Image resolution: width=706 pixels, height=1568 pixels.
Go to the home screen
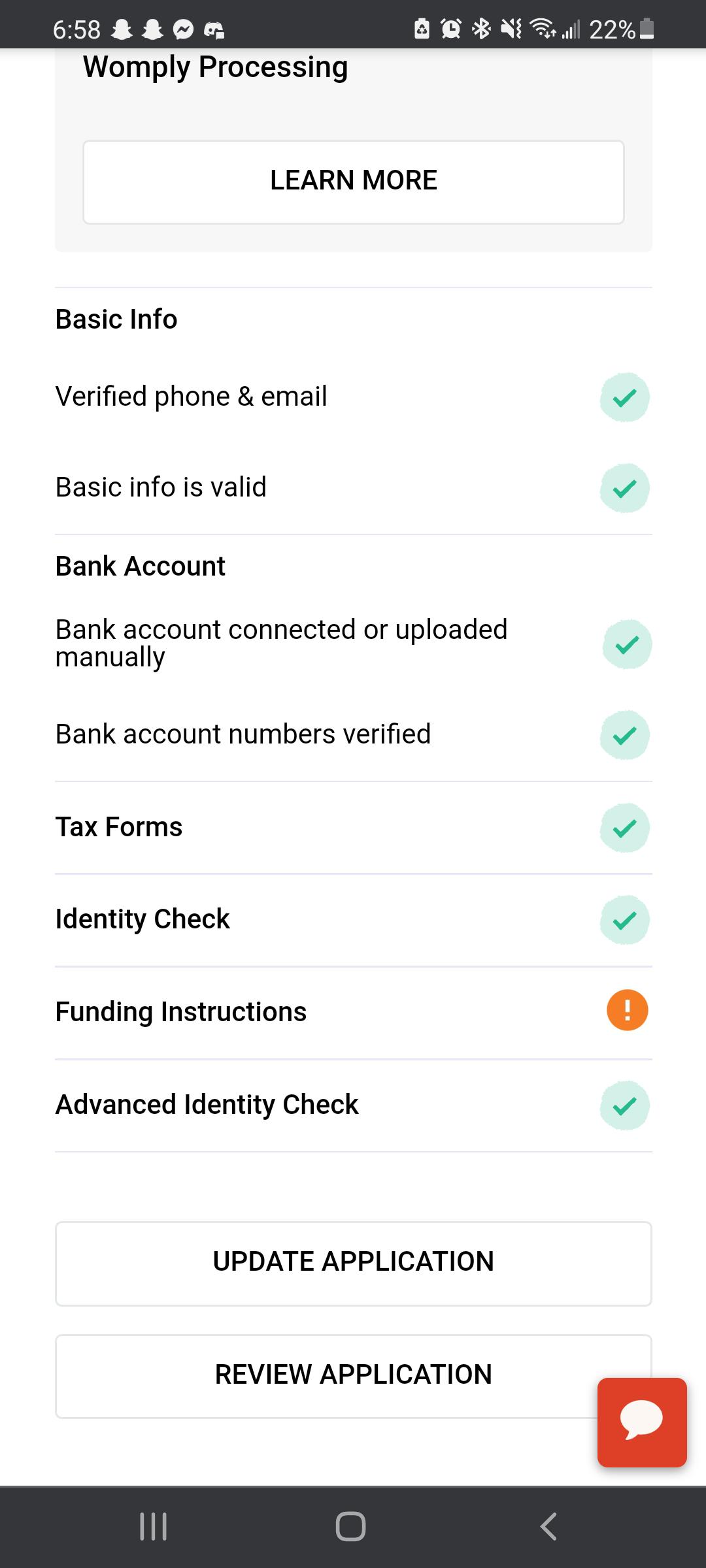(350, 1526)
